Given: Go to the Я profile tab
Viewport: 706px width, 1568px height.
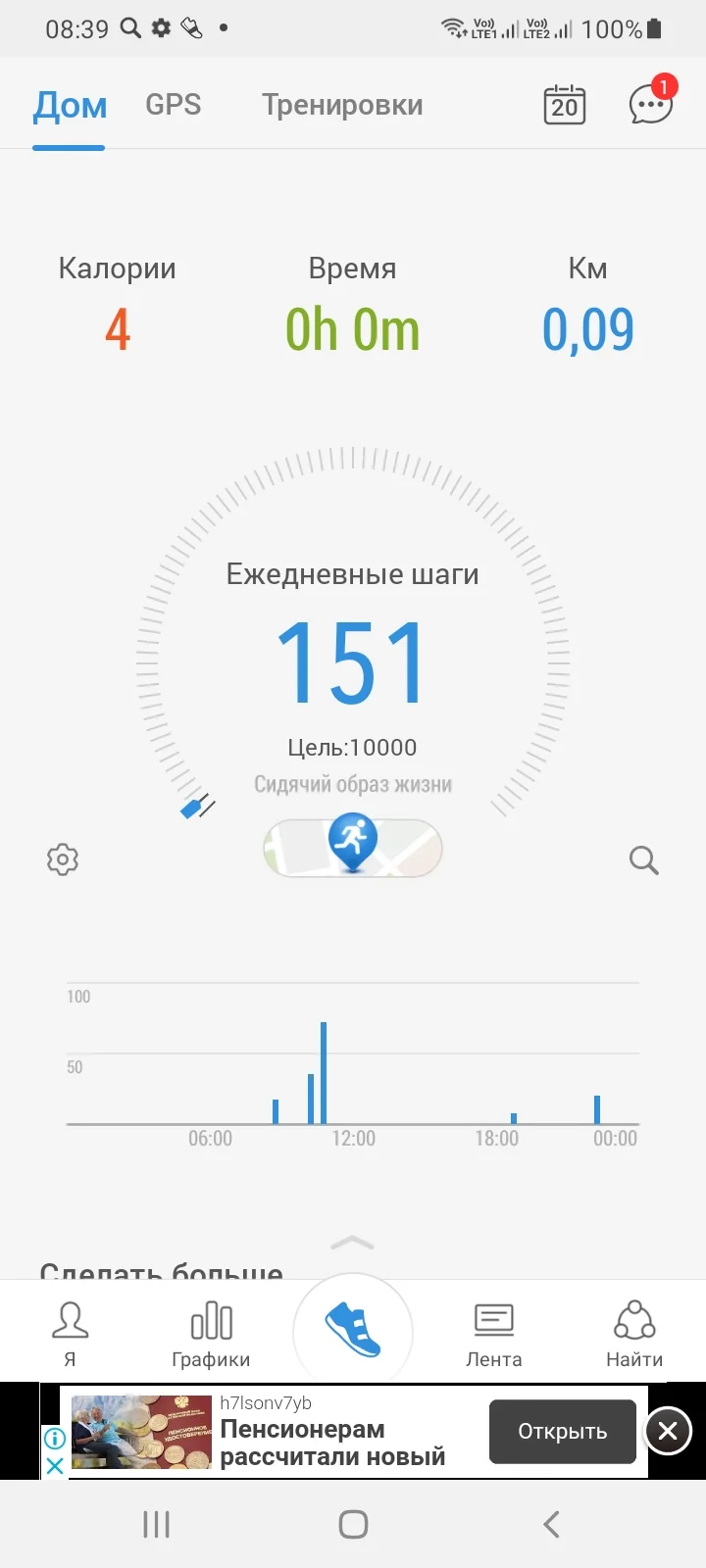Looking at the screenshot, I should 70,1333.
